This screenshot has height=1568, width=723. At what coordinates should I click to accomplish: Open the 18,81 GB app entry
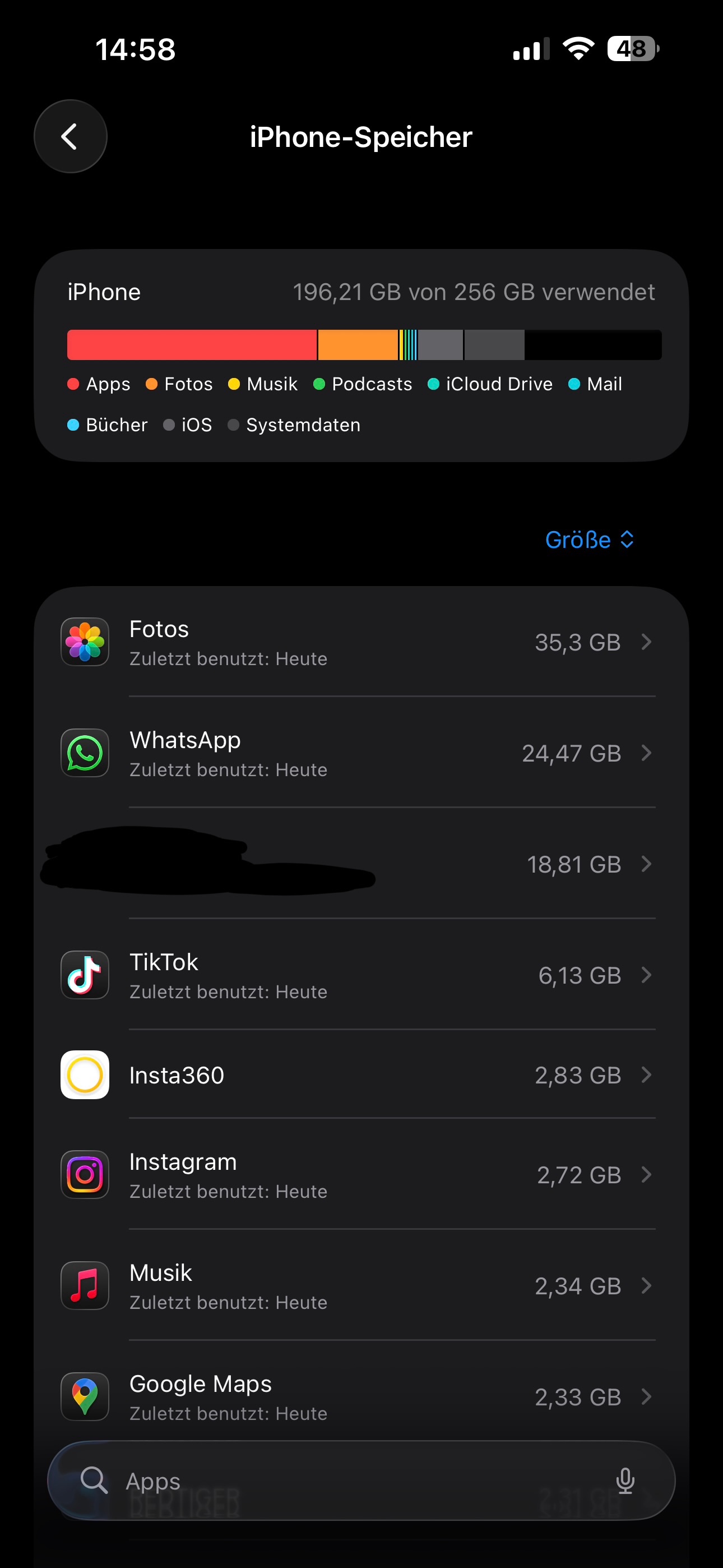(360, 864)
